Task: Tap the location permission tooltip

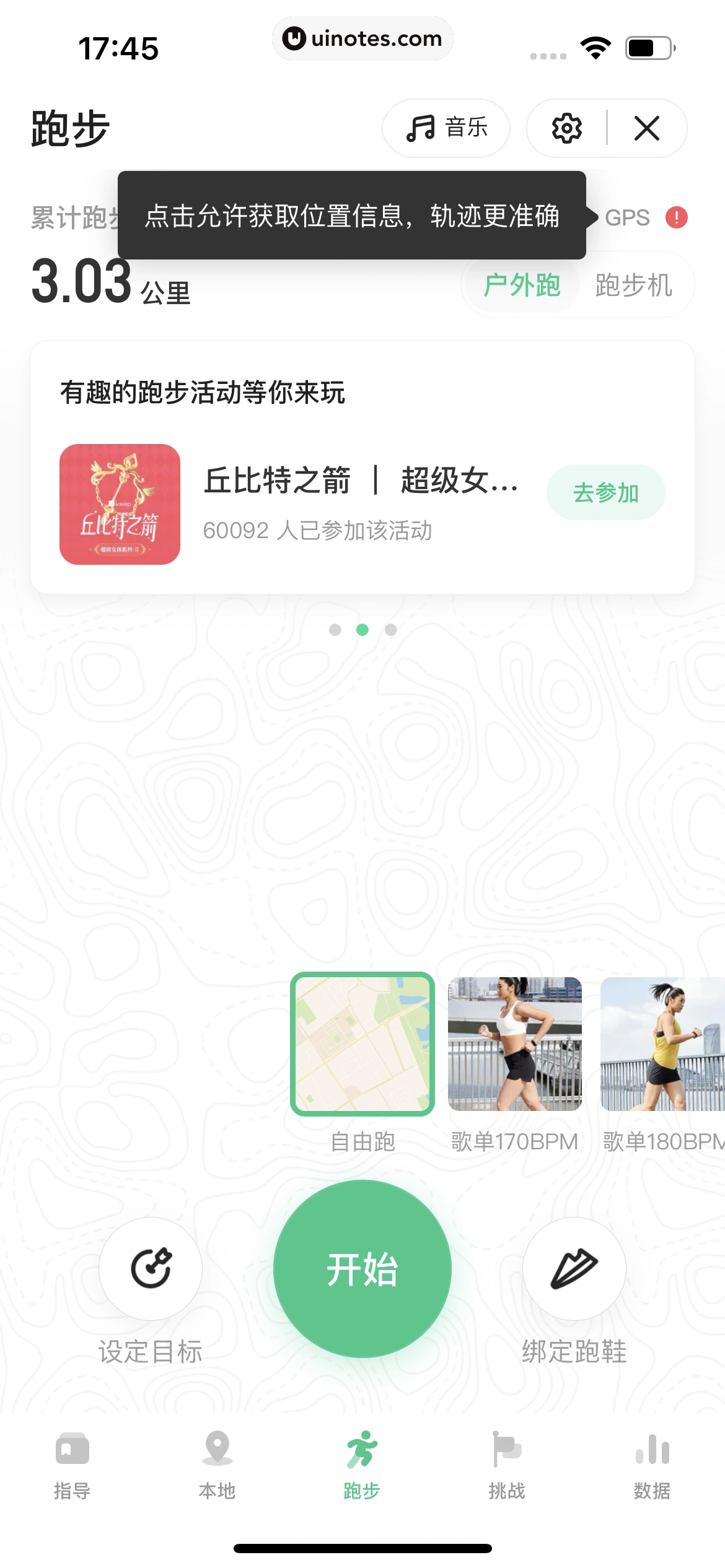Action: [351, 216]
